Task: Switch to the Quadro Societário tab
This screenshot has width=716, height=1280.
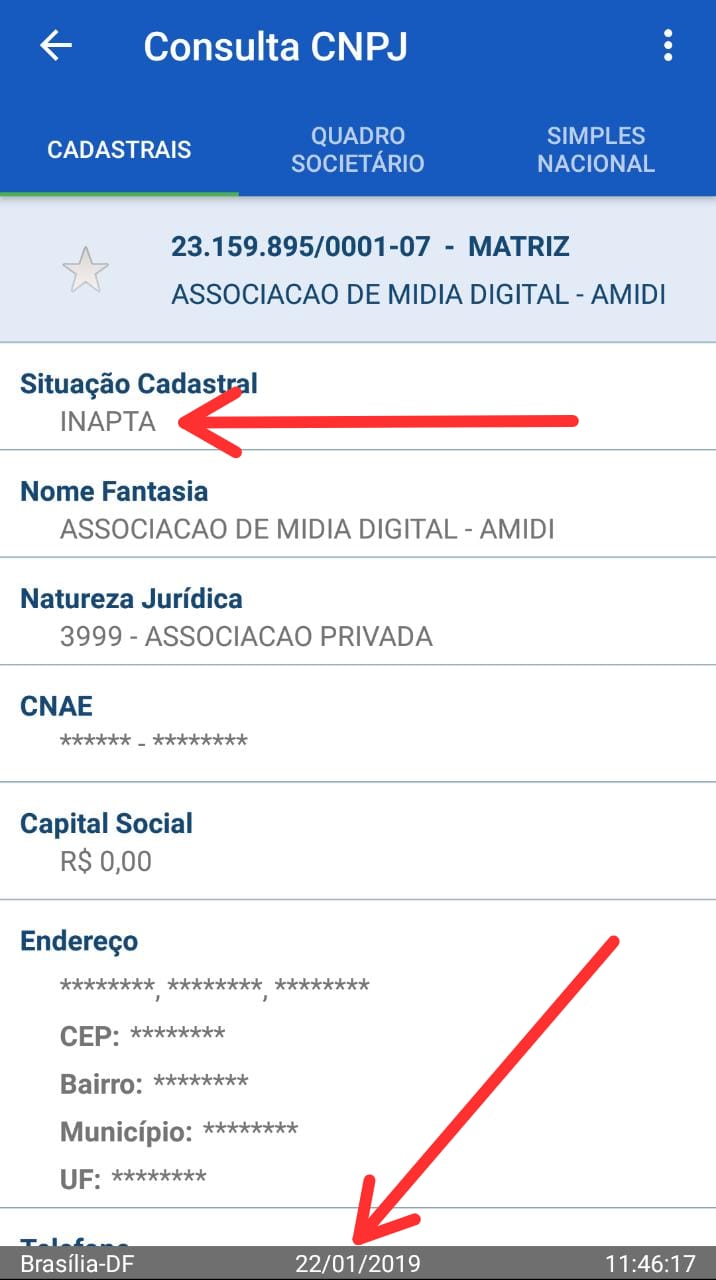Action: pos(358,150)
